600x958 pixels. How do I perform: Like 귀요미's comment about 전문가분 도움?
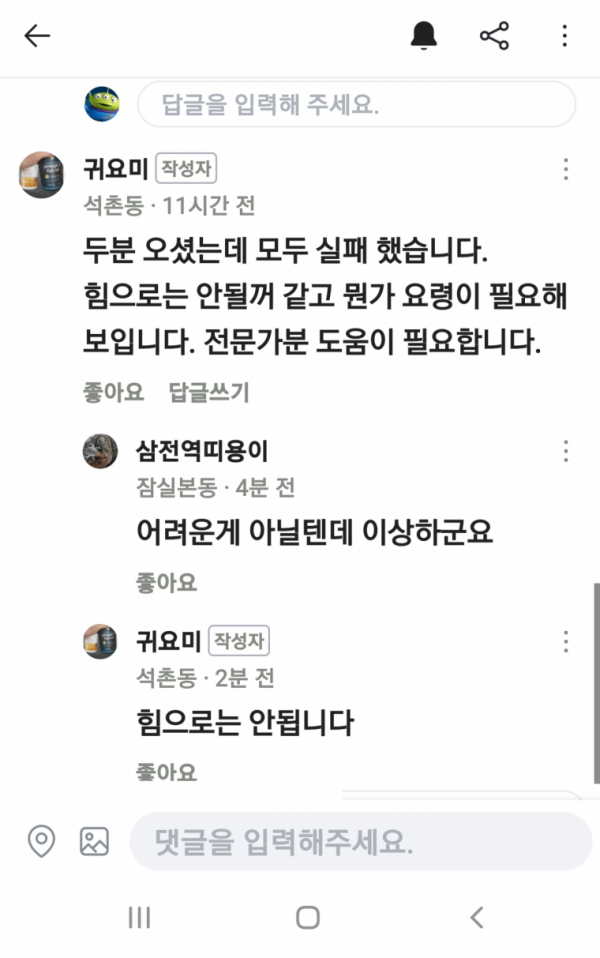pyautogui.click(x=113, y=392)
